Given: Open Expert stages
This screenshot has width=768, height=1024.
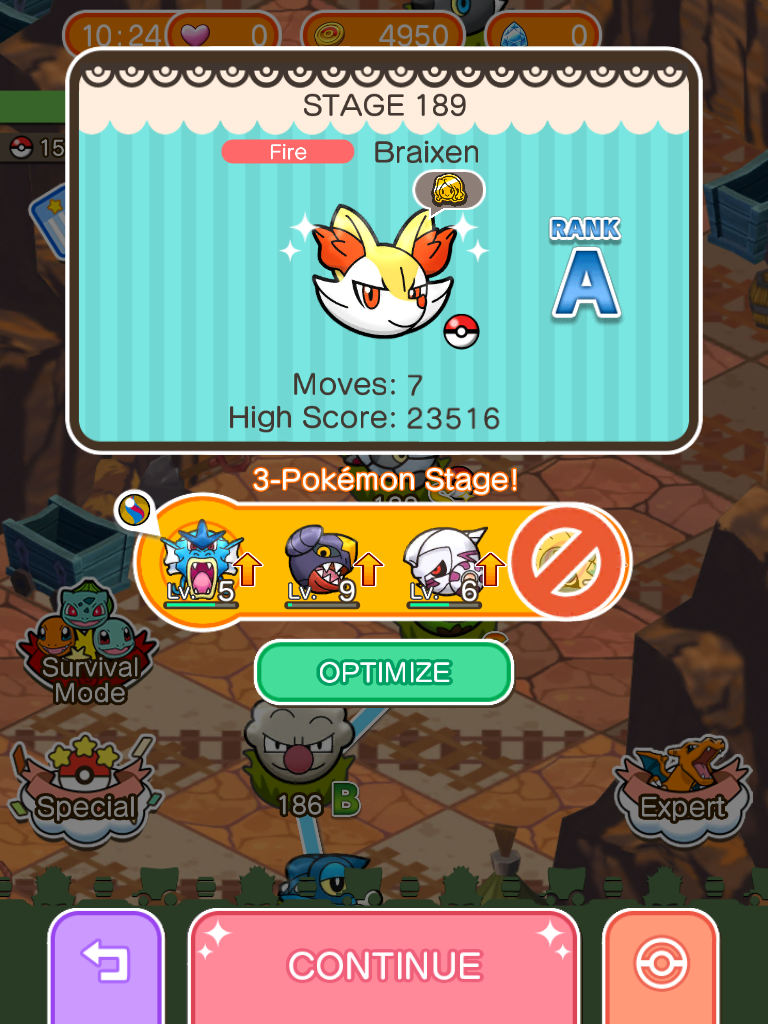Looking at the screenshot, I should [x=684, y=785].
